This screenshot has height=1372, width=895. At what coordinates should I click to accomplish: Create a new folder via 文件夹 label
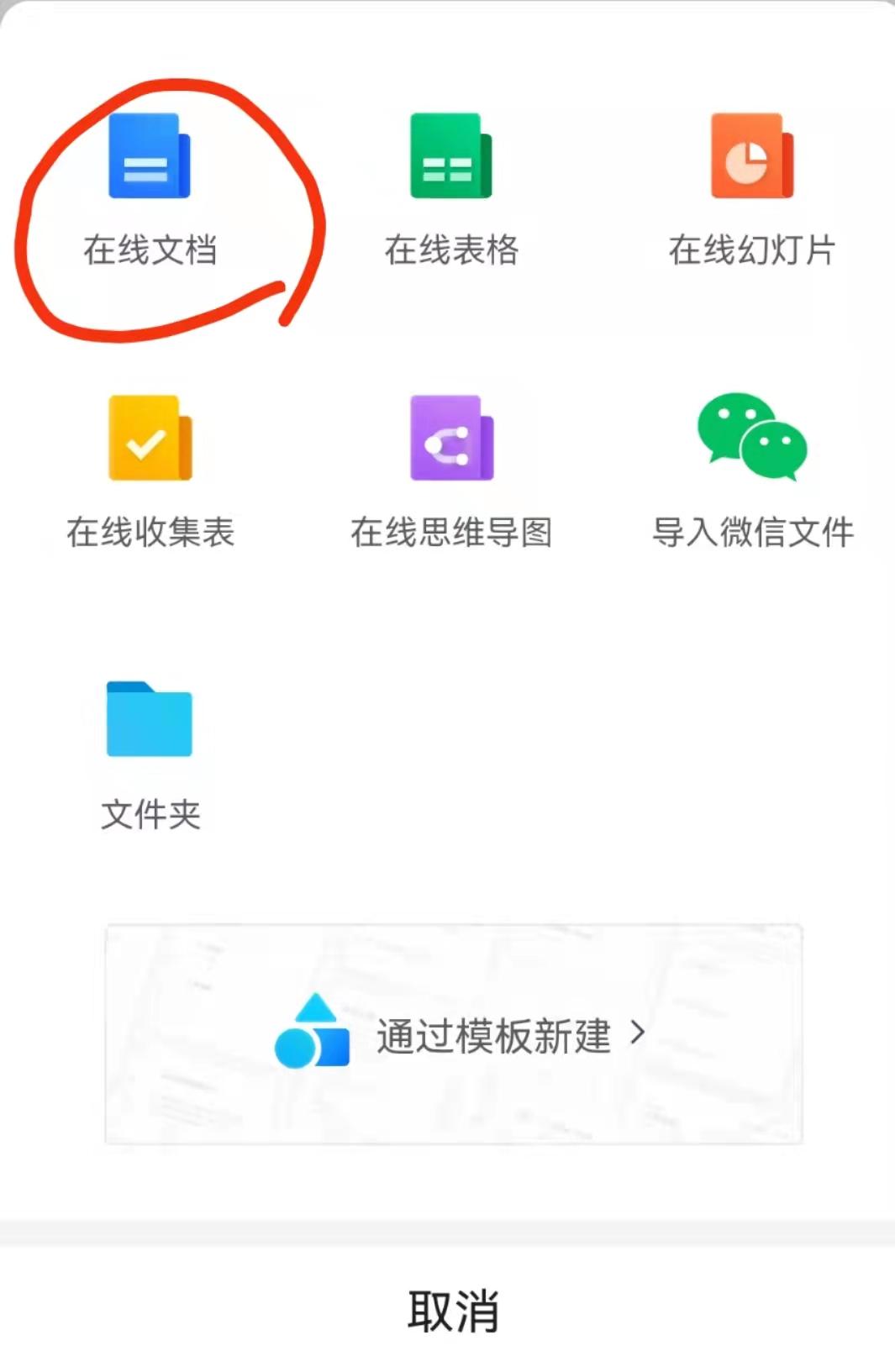coord(151,812)
